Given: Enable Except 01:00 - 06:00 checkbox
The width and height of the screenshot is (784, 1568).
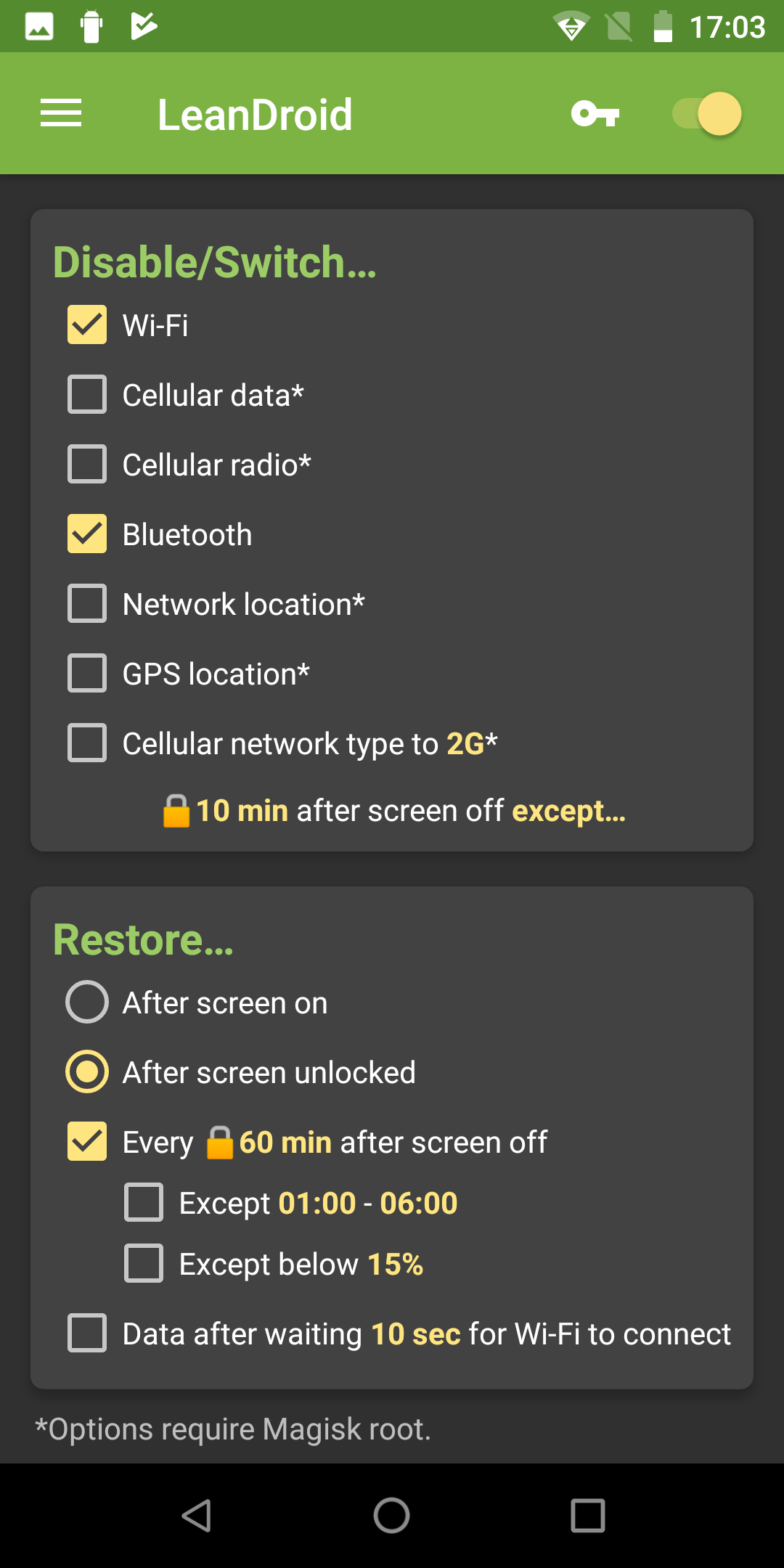Looking at the screenshot, I should coord(144,1202).
